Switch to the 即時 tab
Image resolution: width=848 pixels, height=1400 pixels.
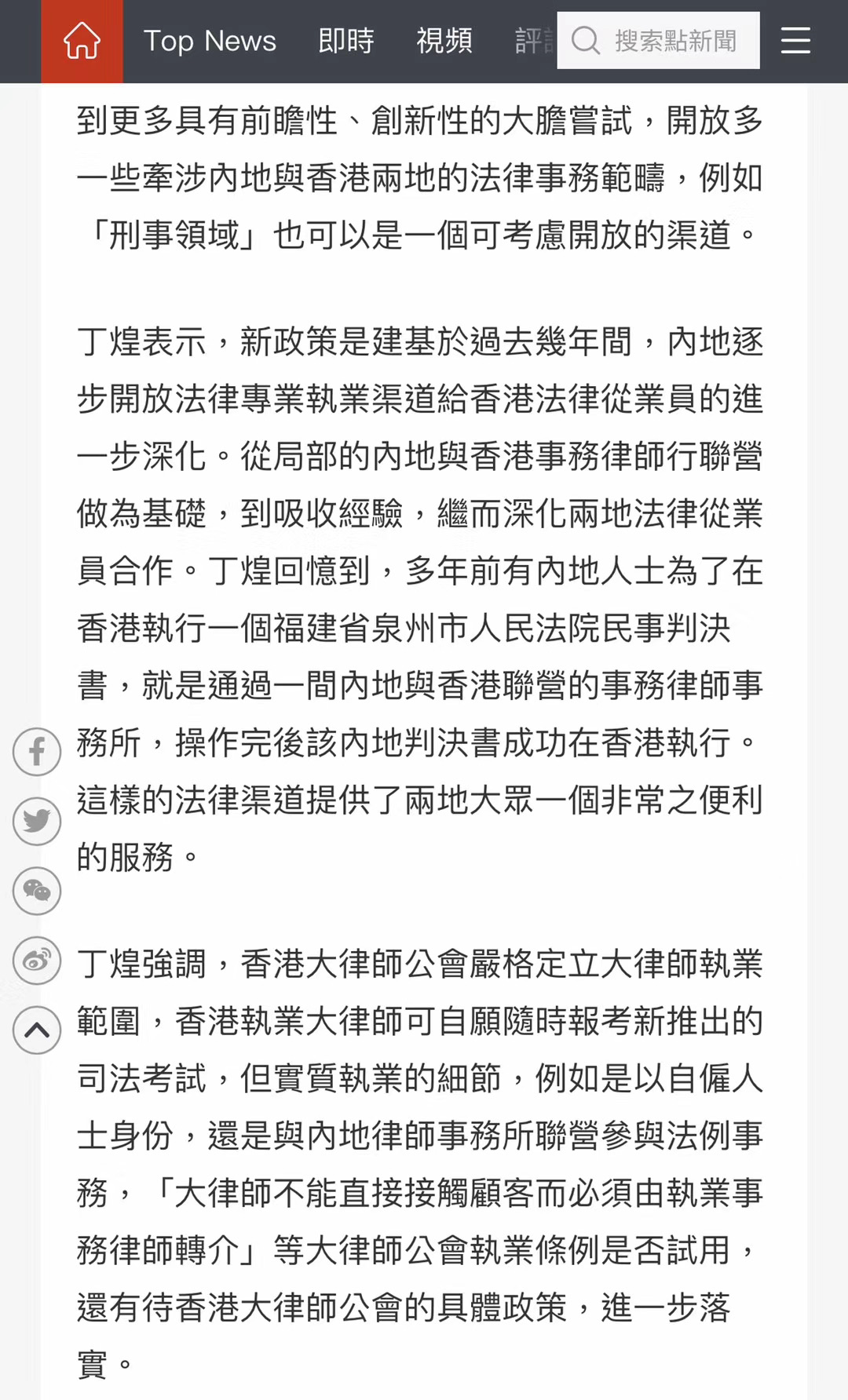[x=345, y=41]
